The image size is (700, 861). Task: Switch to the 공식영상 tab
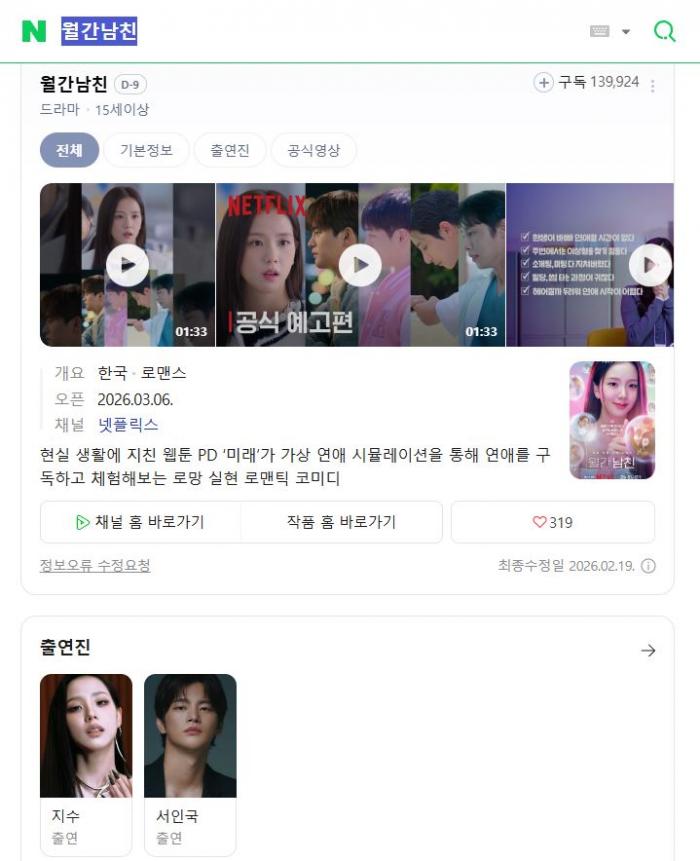313,150
